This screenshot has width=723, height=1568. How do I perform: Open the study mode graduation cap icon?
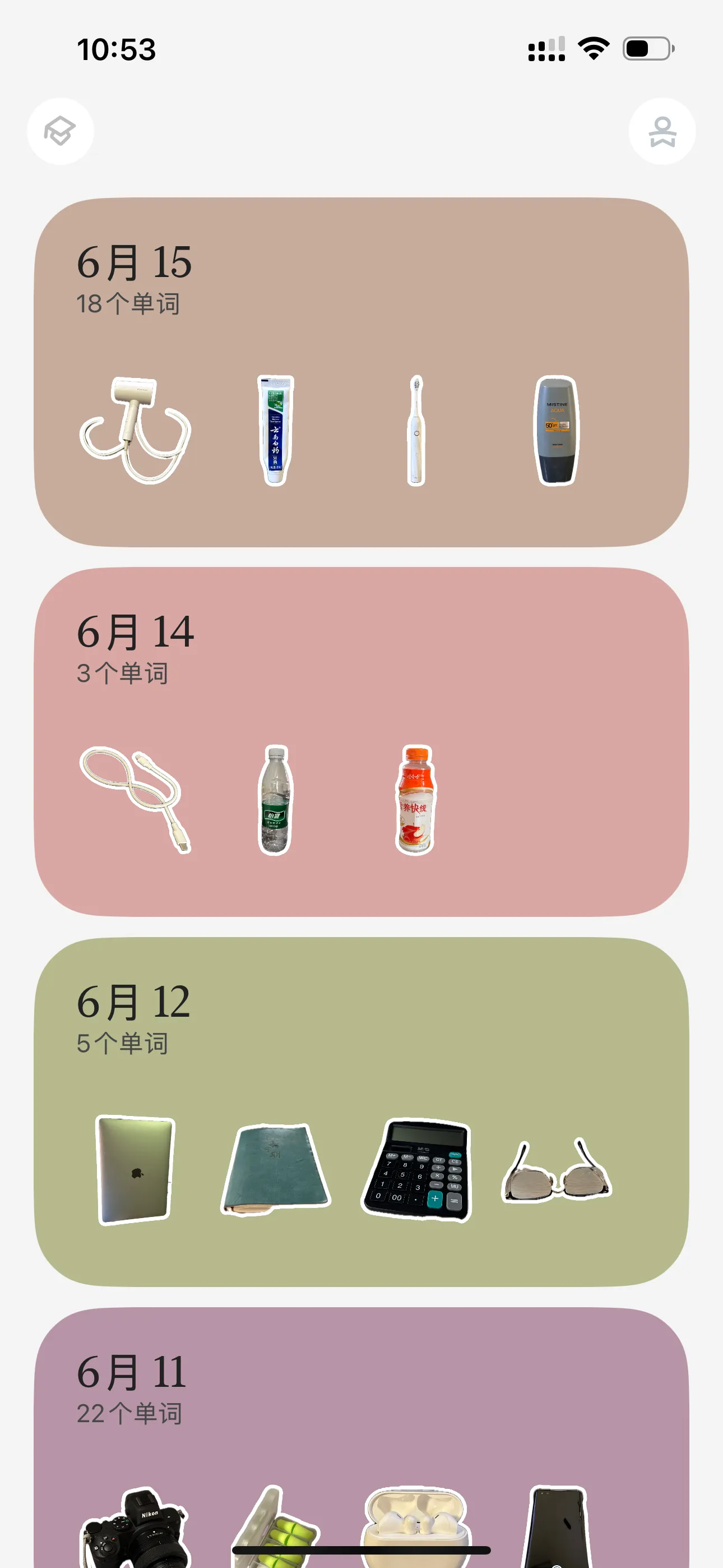click(x=59, y=131)
